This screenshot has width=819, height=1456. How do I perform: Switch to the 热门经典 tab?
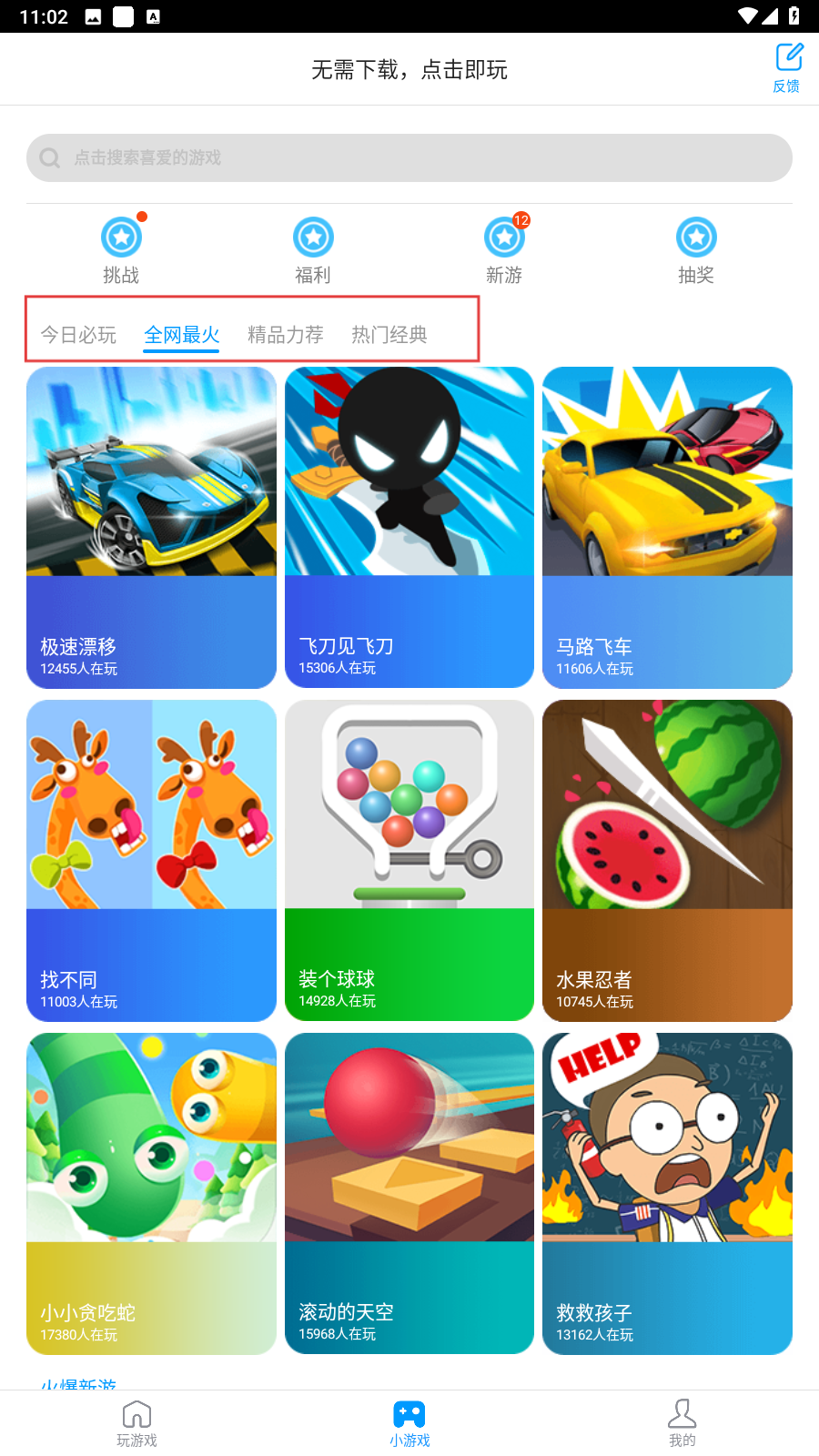[389, 335]
